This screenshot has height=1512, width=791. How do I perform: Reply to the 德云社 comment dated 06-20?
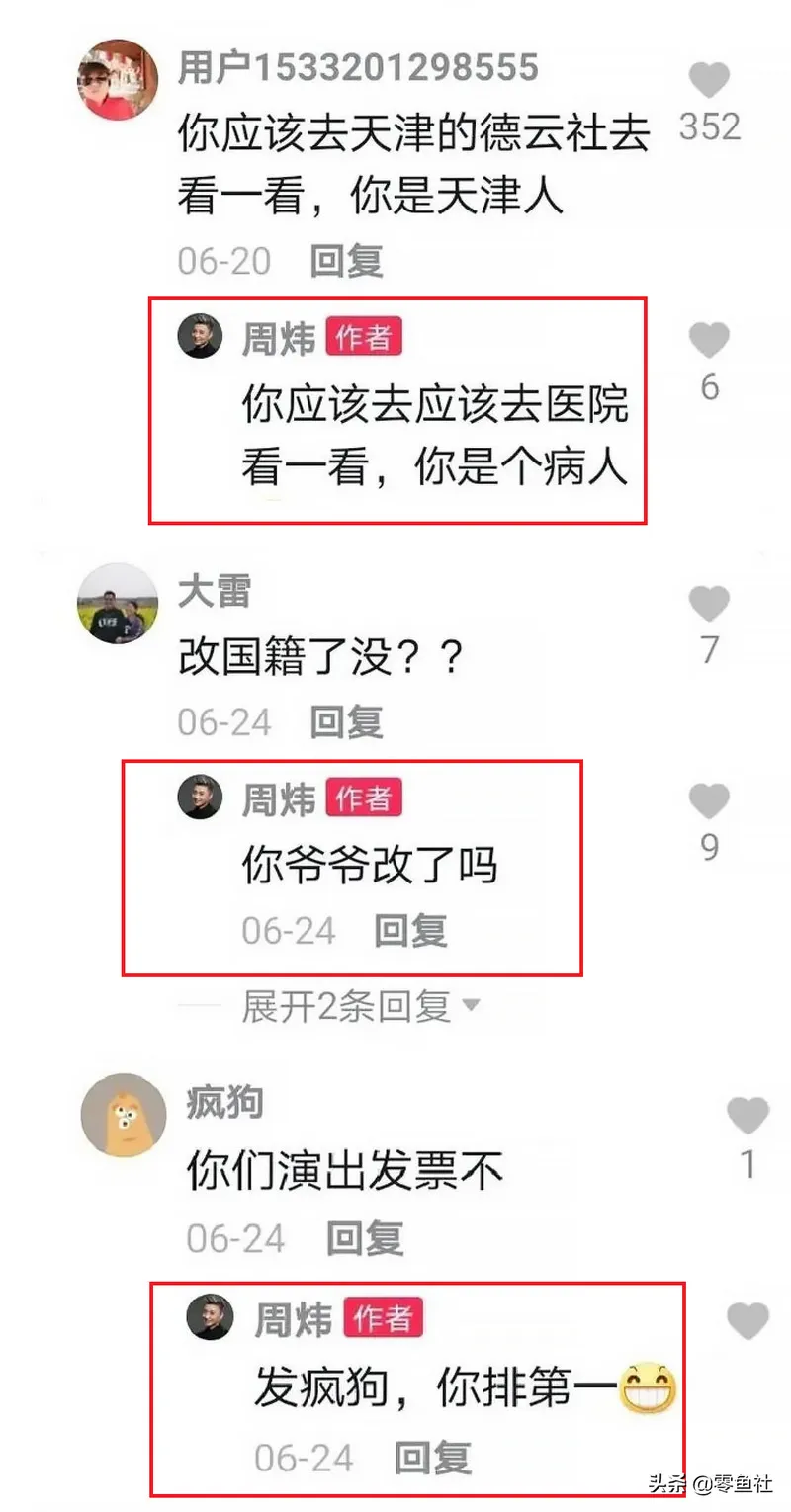[x=346, y=261]
